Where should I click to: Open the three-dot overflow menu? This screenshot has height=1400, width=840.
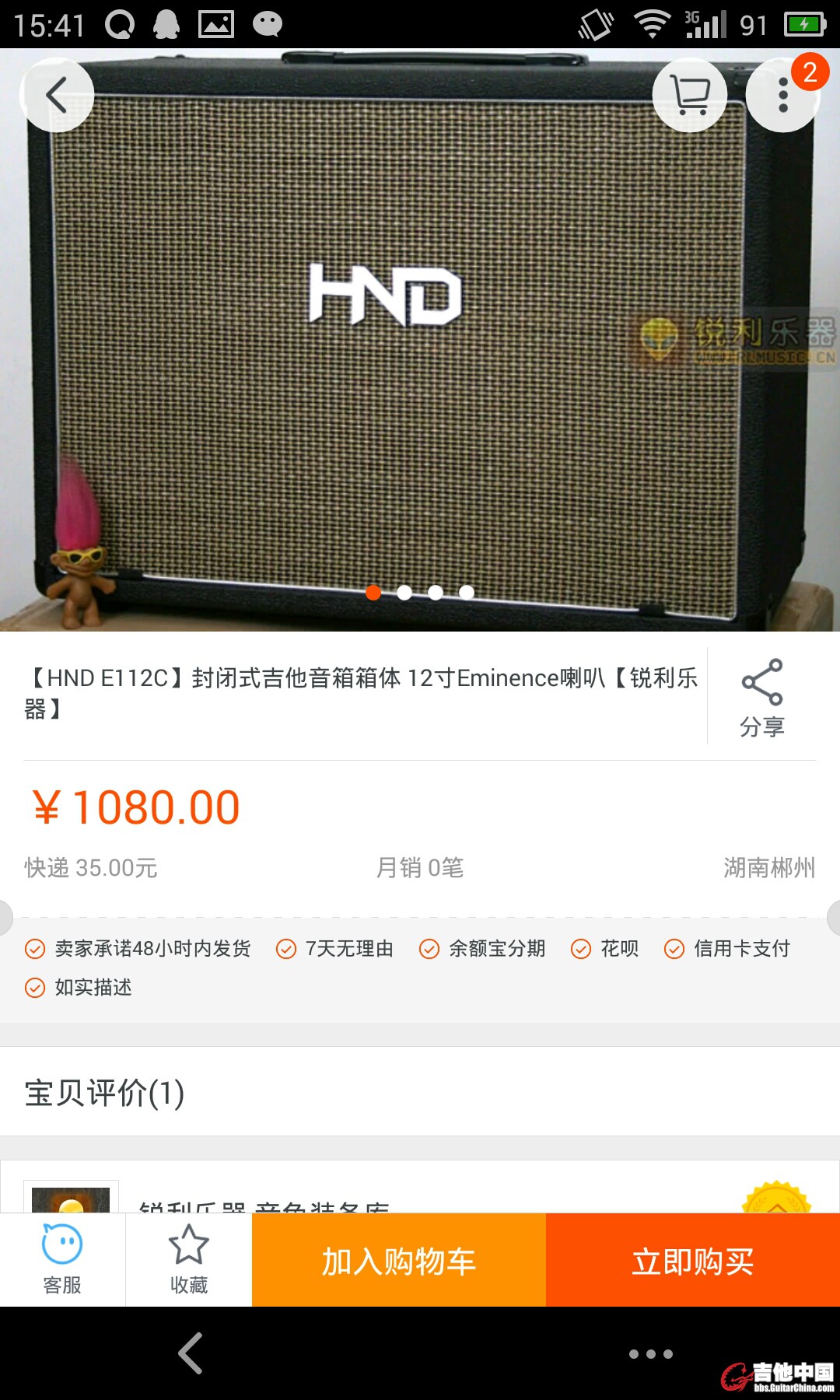pos(782,95)
